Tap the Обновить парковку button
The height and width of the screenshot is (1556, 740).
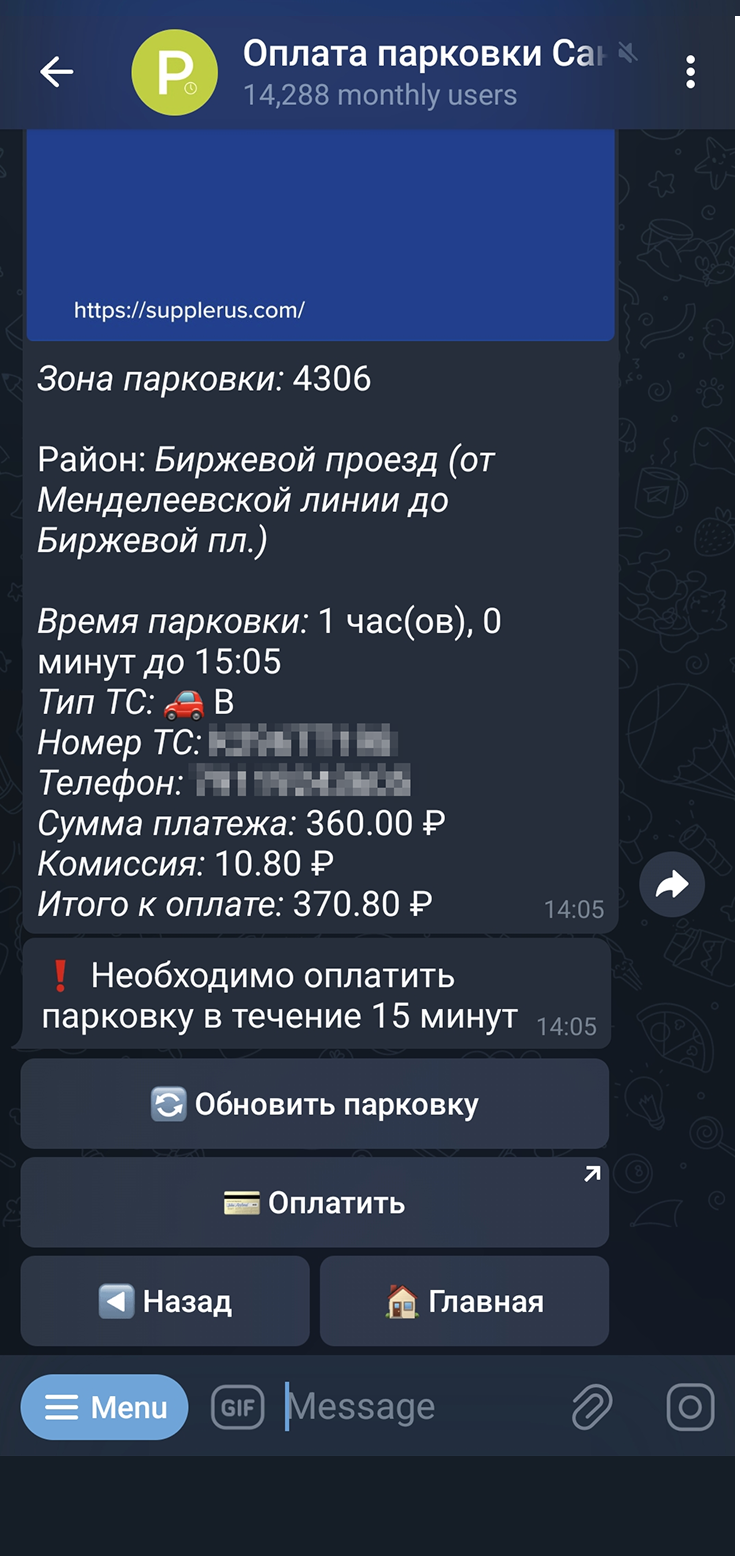pos(314,1104)
